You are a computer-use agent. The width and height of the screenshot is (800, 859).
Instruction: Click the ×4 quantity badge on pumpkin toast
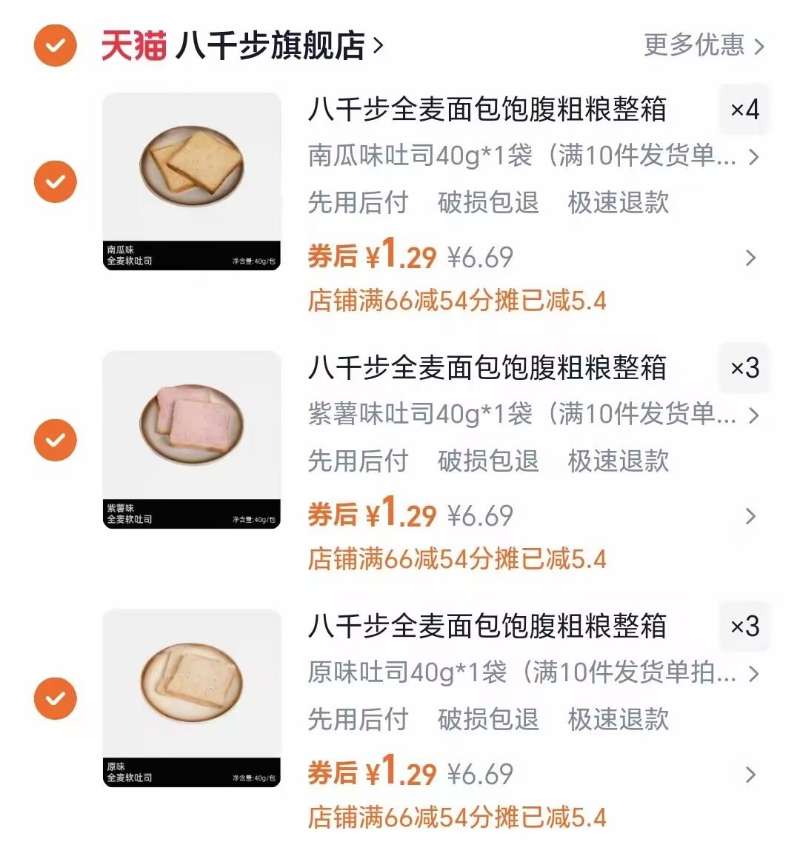(x=745, y=111)
